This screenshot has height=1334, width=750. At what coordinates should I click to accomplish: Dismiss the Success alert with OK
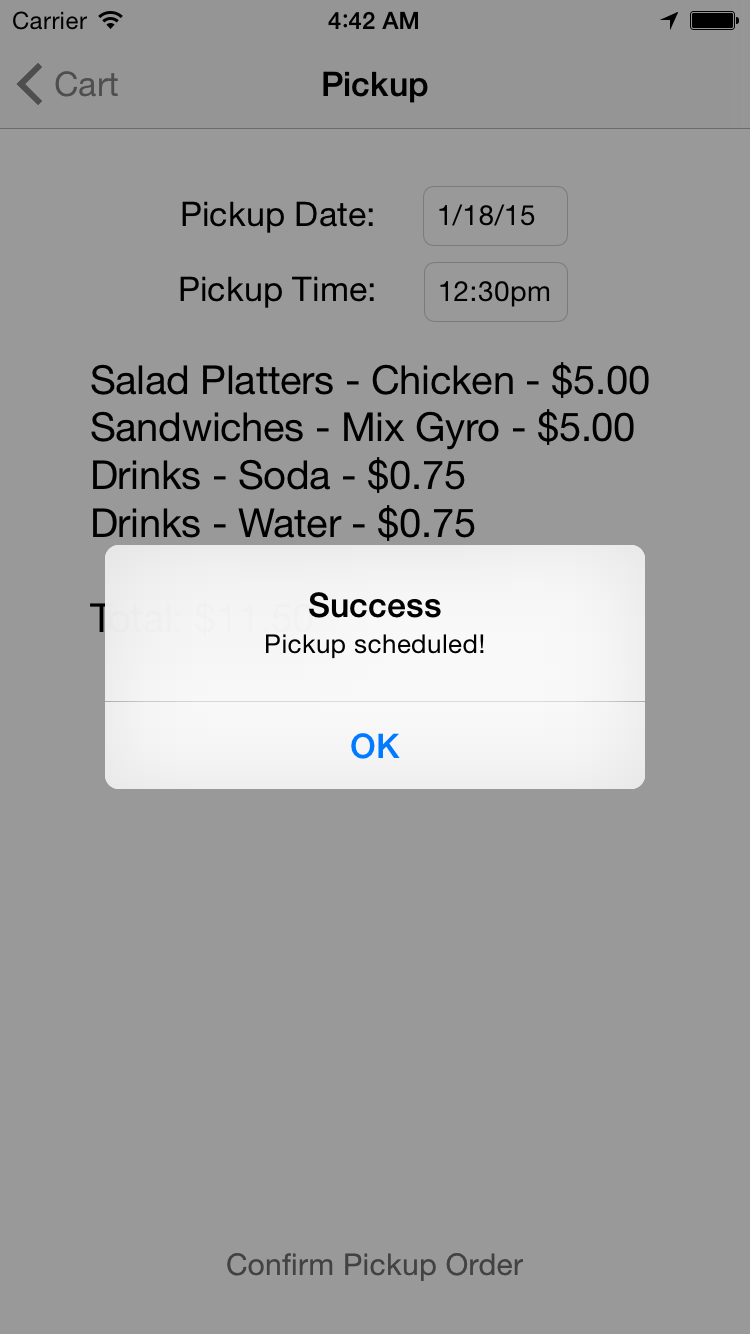(x=375, y=746)
